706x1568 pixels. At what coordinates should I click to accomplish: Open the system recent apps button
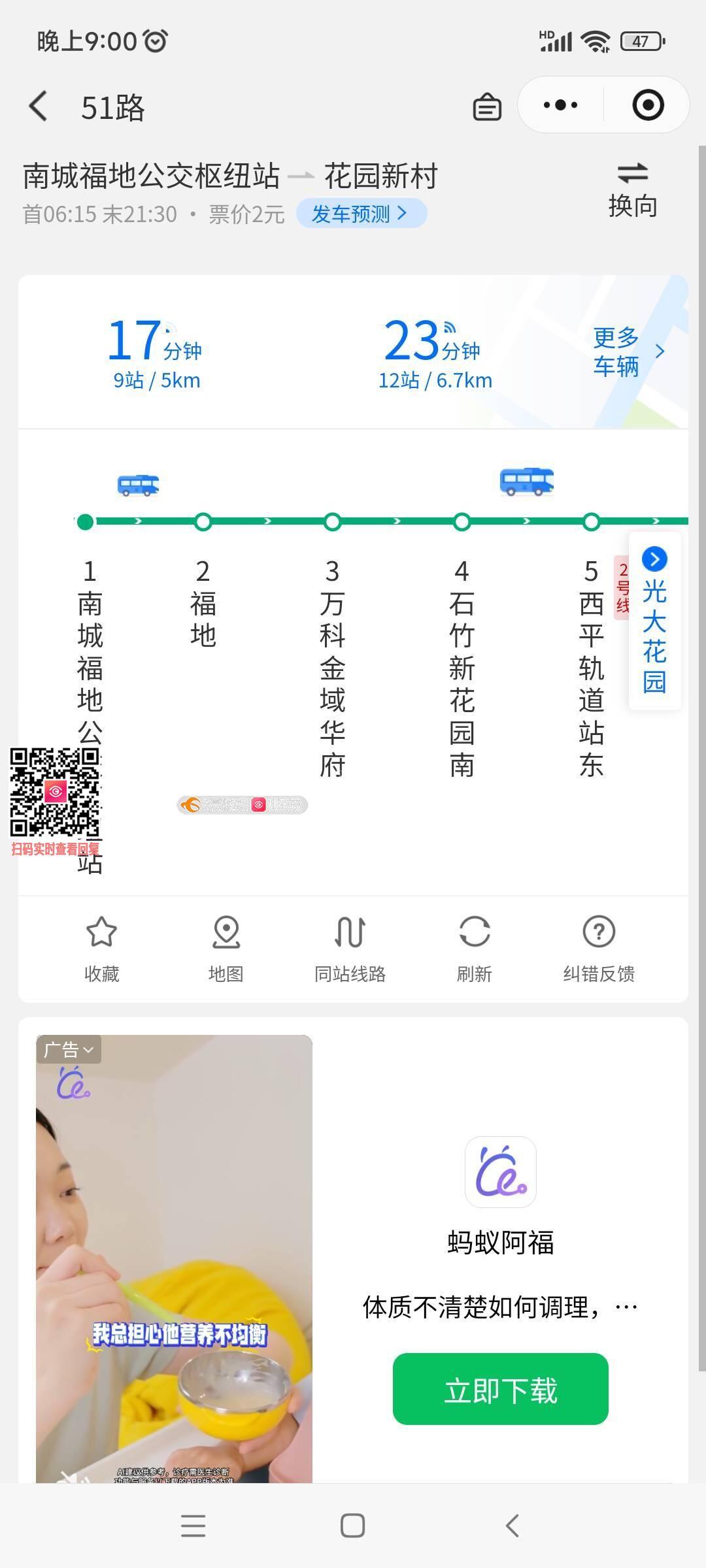coord(193,1526)
